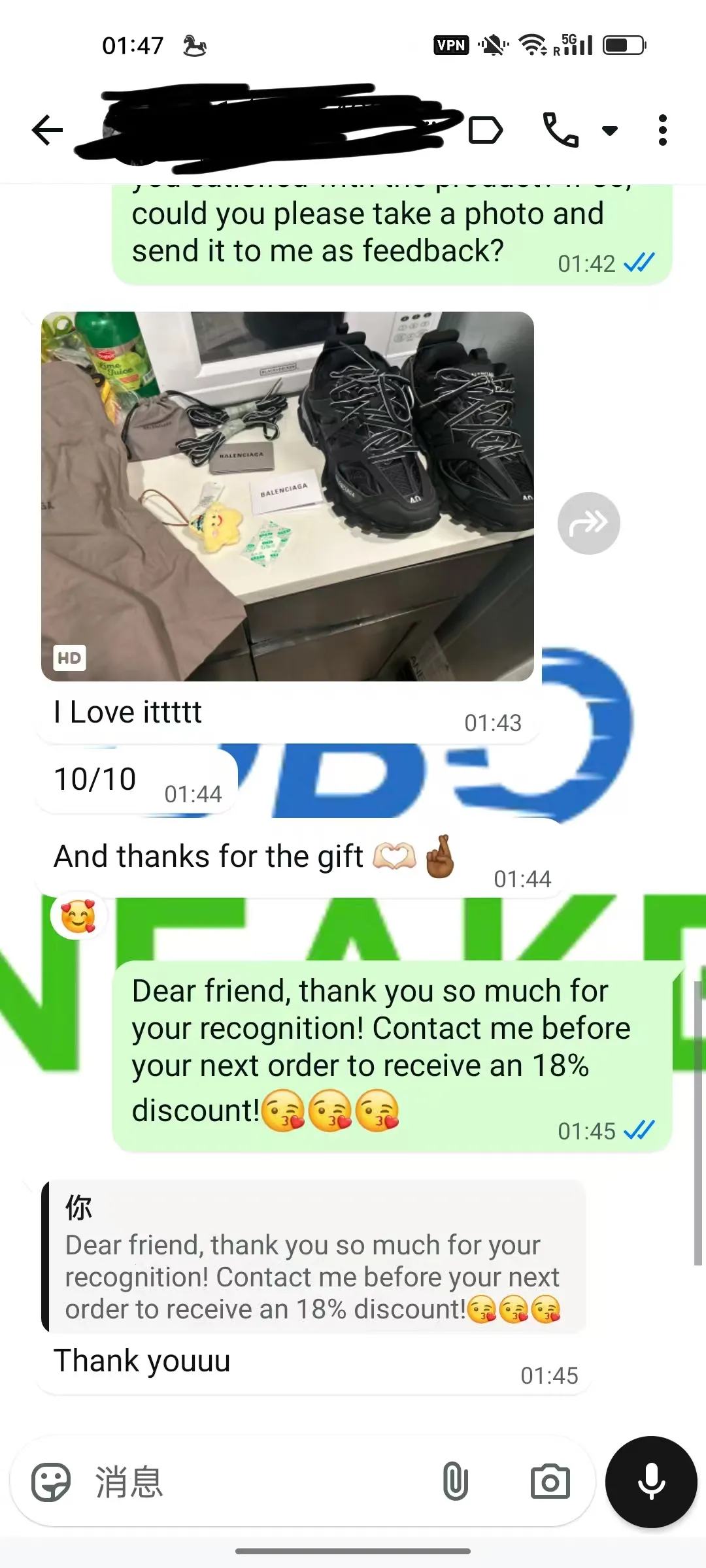Tap the heart-face reaction on the gift message

78,916
